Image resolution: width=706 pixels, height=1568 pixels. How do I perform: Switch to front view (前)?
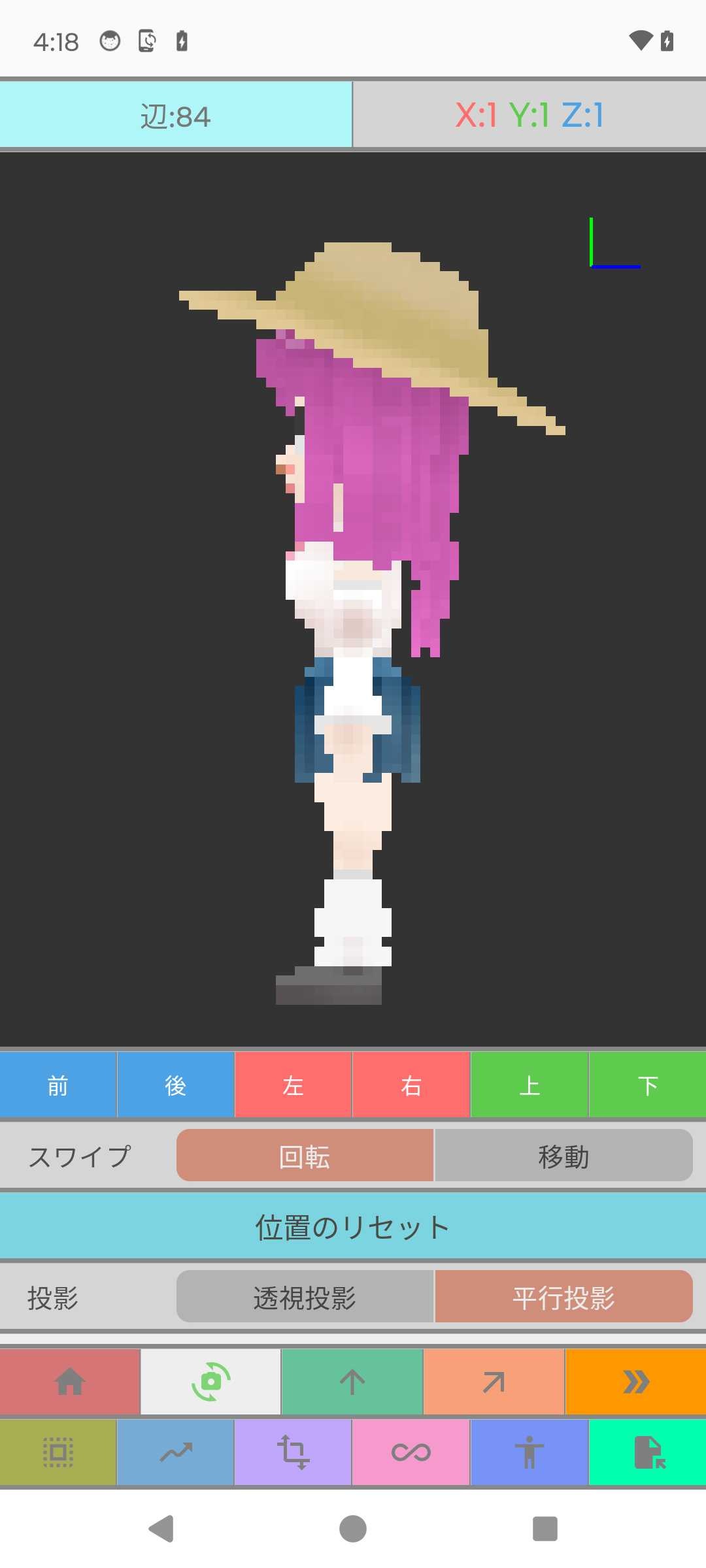tap(58, 1085)
